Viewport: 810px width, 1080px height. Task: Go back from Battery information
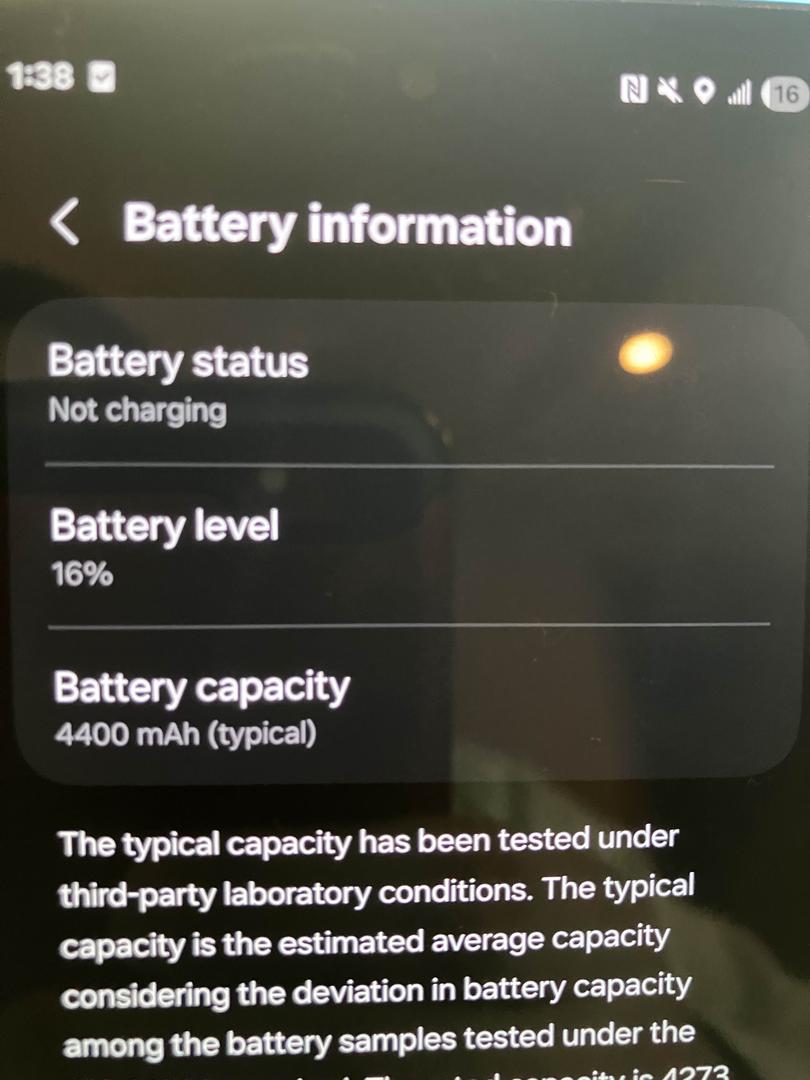pyautogui.click(x=66, y=222)
